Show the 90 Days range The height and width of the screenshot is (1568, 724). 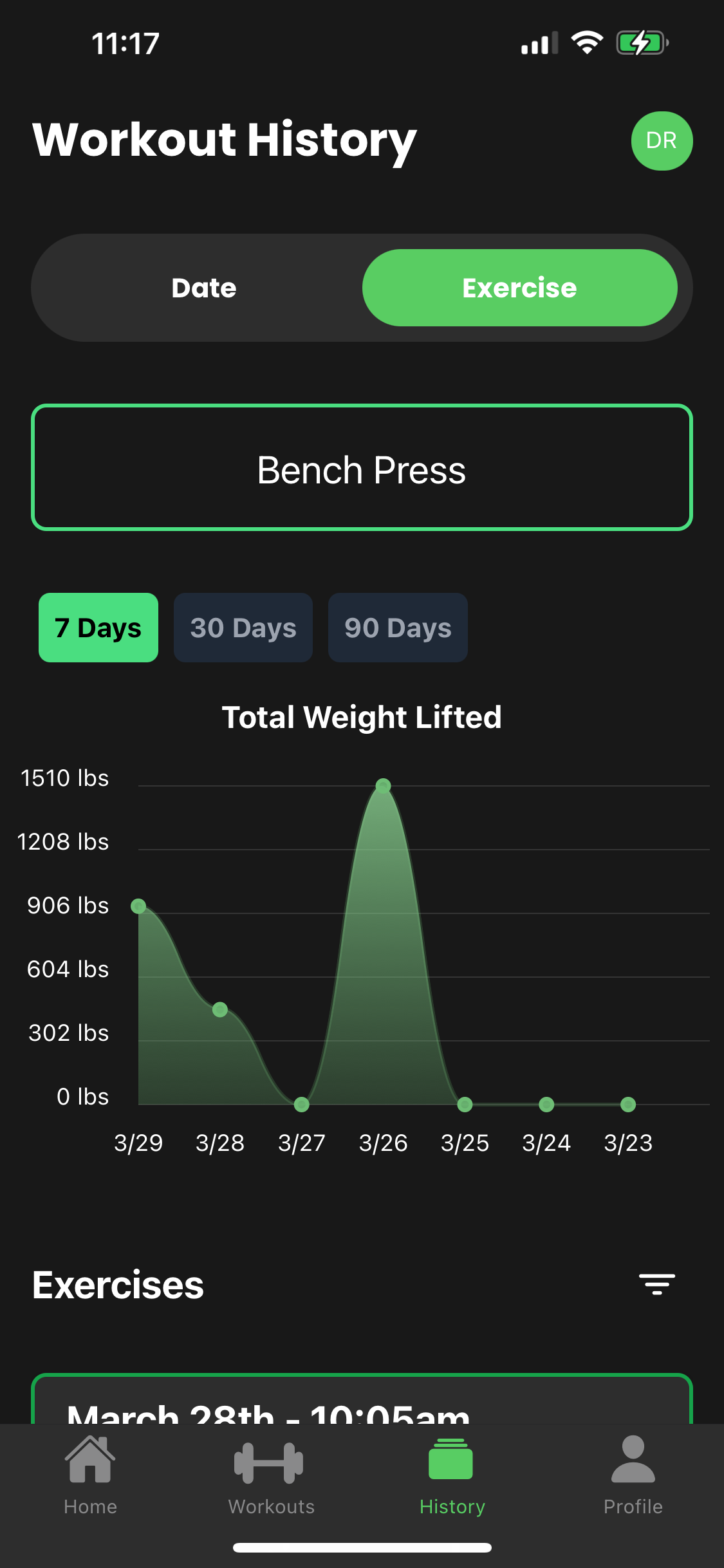pos(398,628)
